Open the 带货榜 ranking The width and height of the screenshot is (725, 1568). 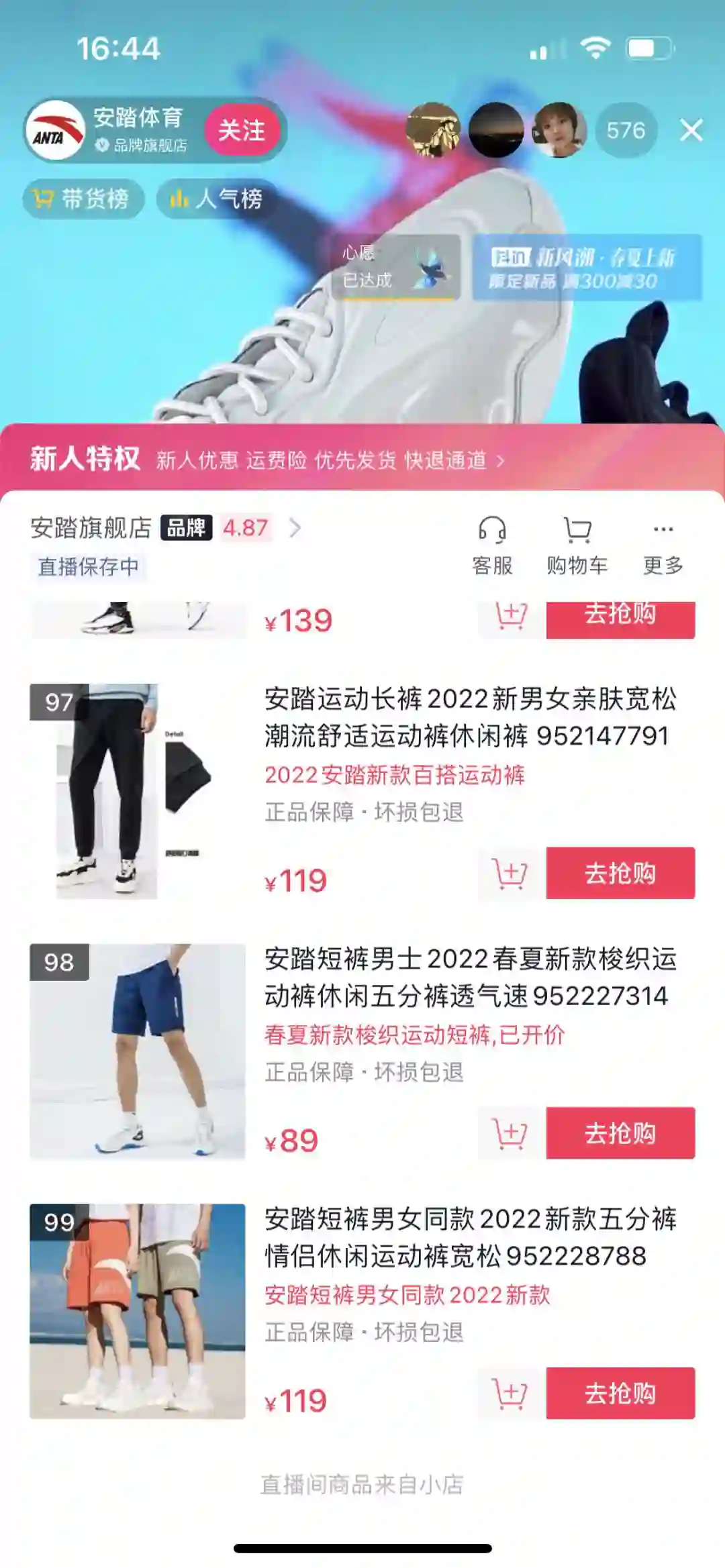point(83,199)
